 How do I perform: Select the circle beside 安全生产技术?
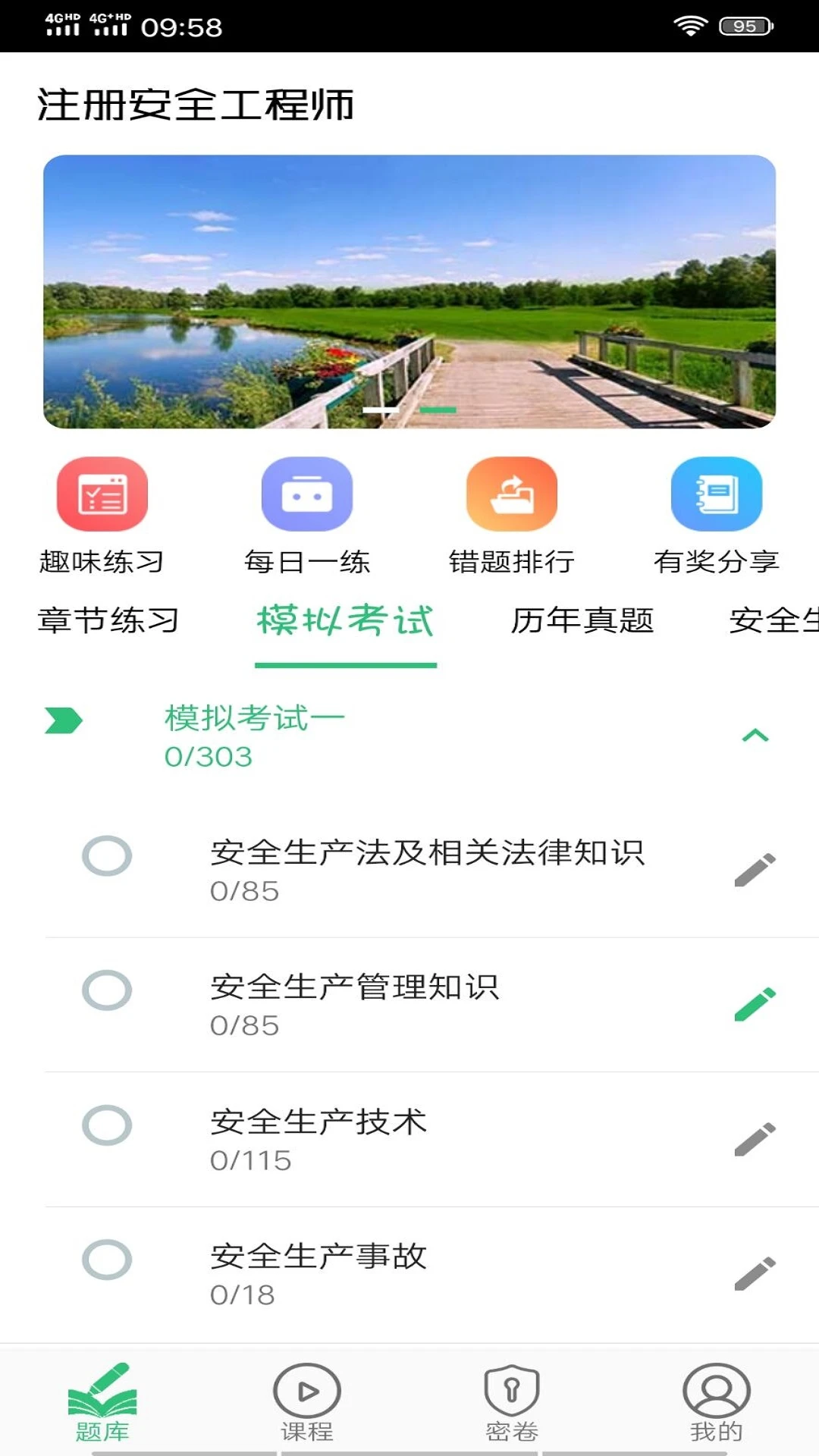point(108,1124)
